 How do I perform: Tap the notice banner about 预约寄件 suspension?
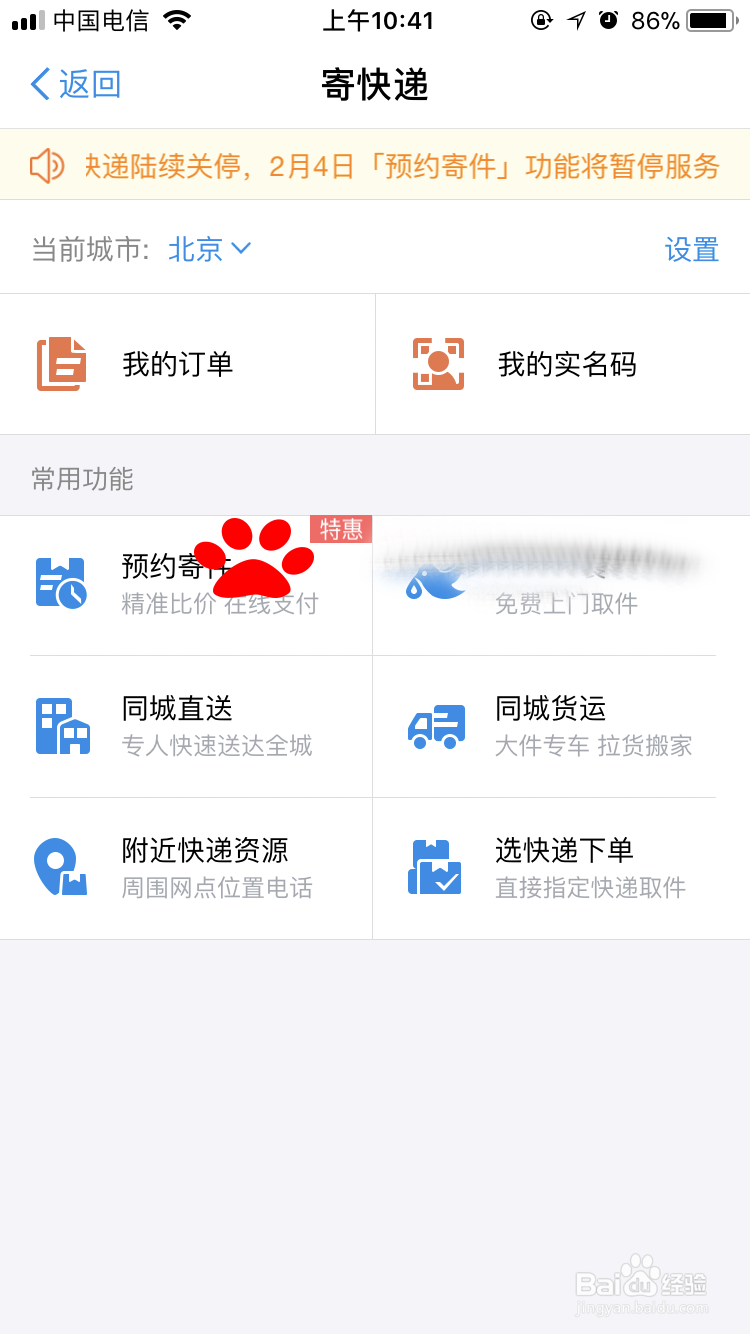[400, 165]
